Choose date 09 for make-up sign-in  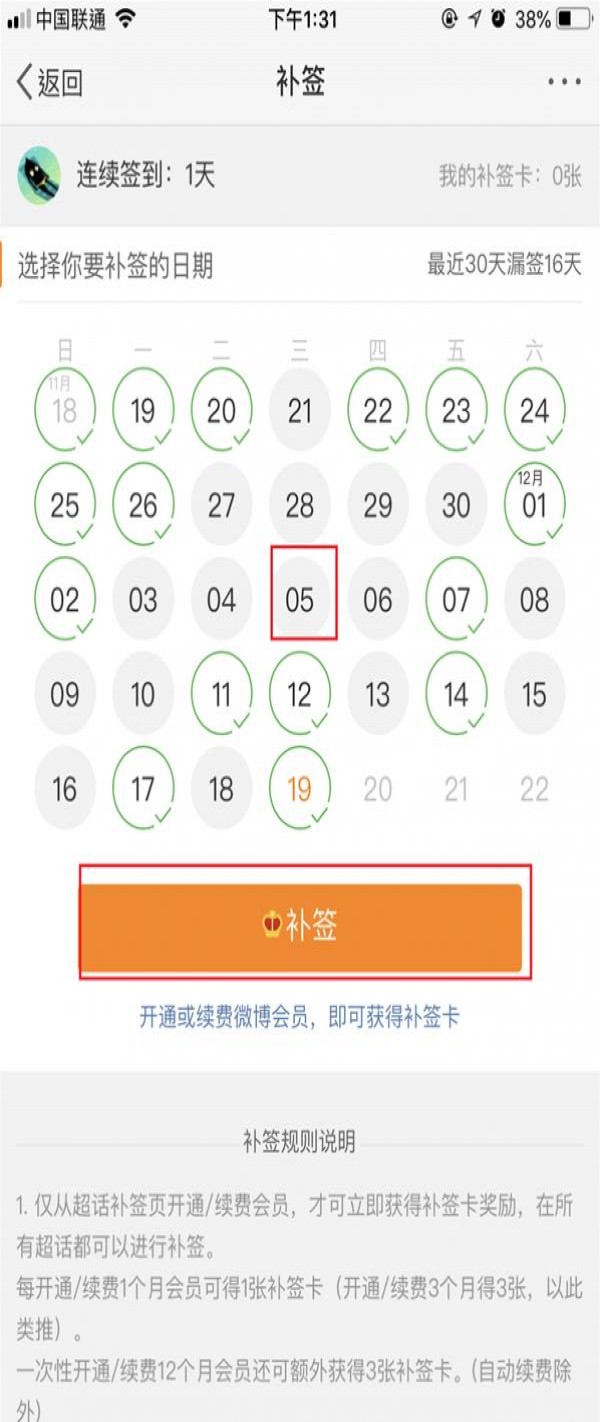[64, 694]
